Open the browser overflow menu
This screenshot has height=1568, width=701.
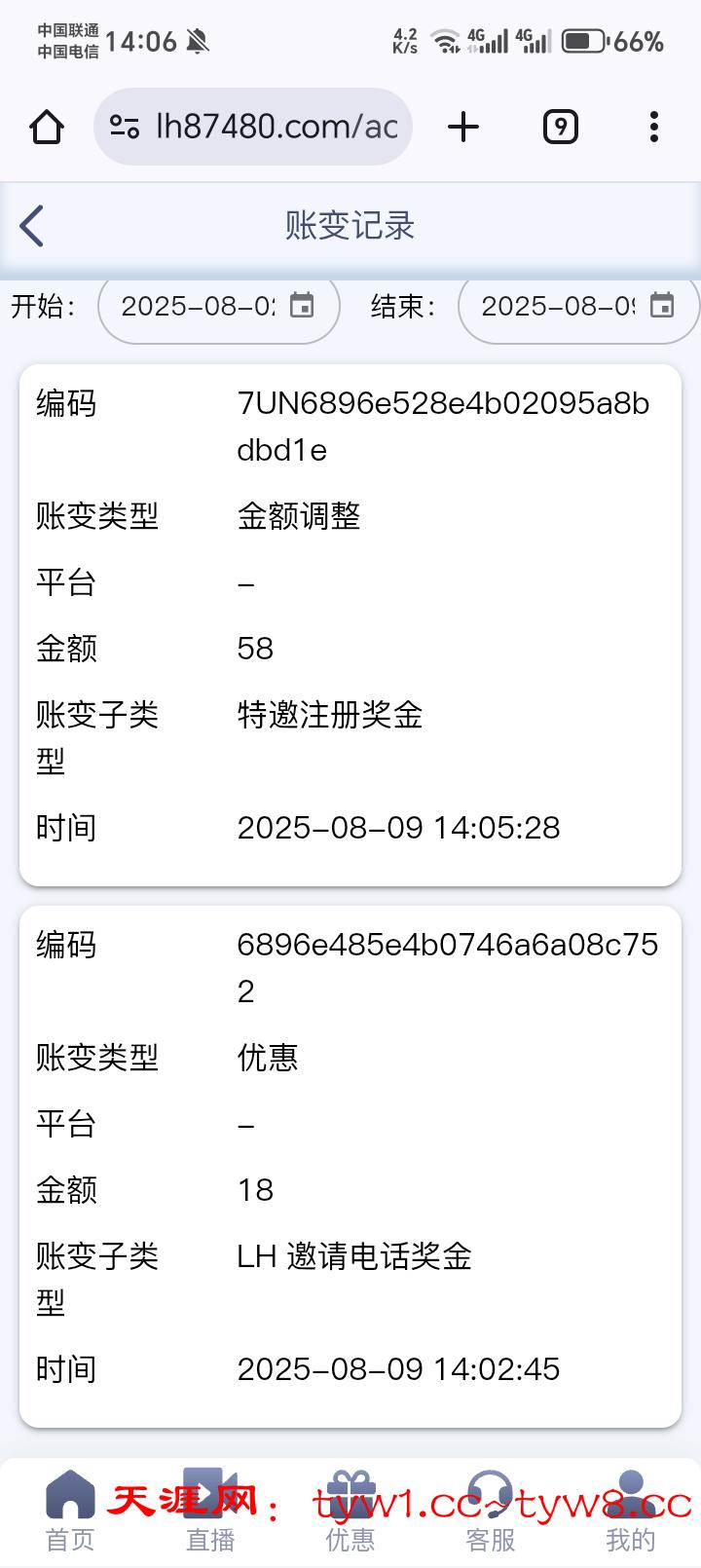(x=653, y=128)
